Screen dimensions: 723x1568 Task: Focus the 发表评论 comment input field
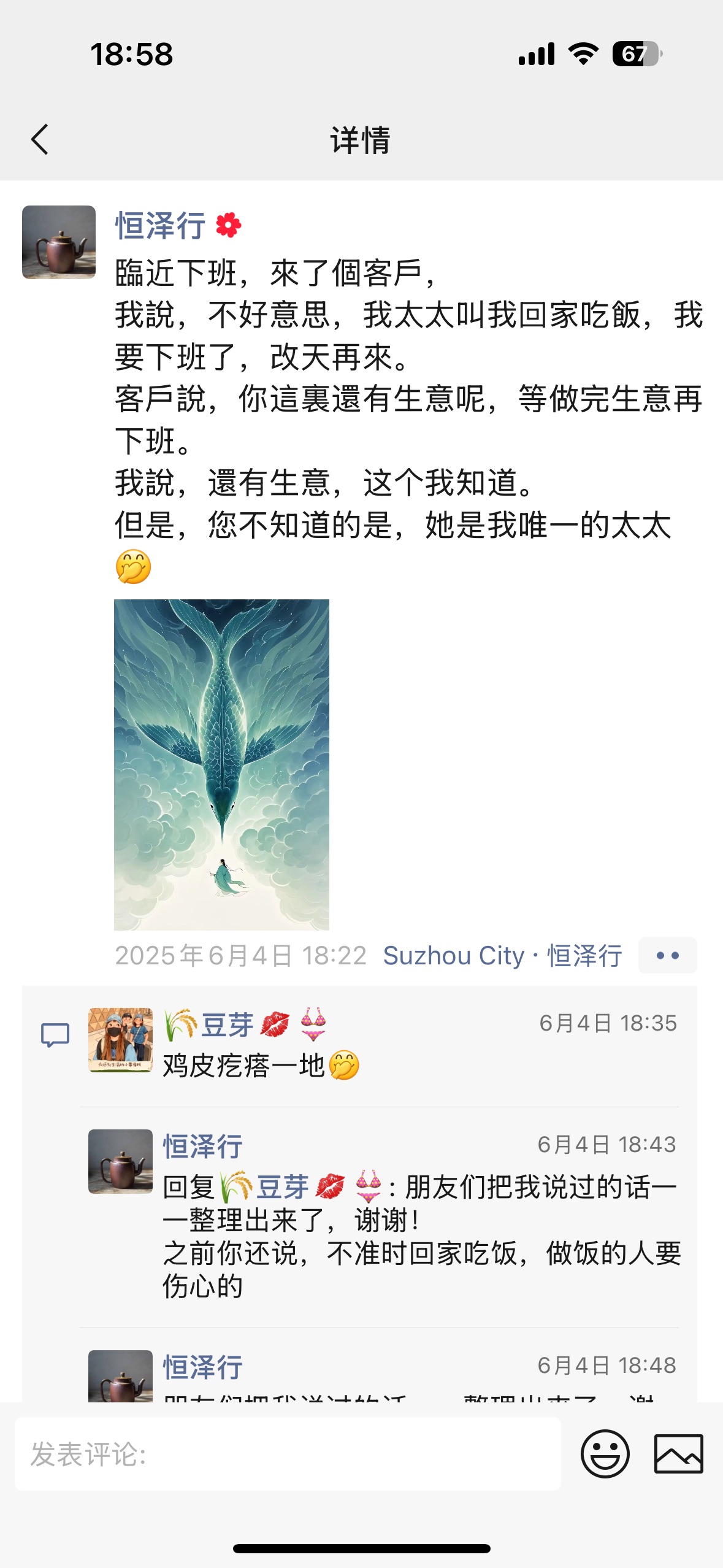point(288,1454)
